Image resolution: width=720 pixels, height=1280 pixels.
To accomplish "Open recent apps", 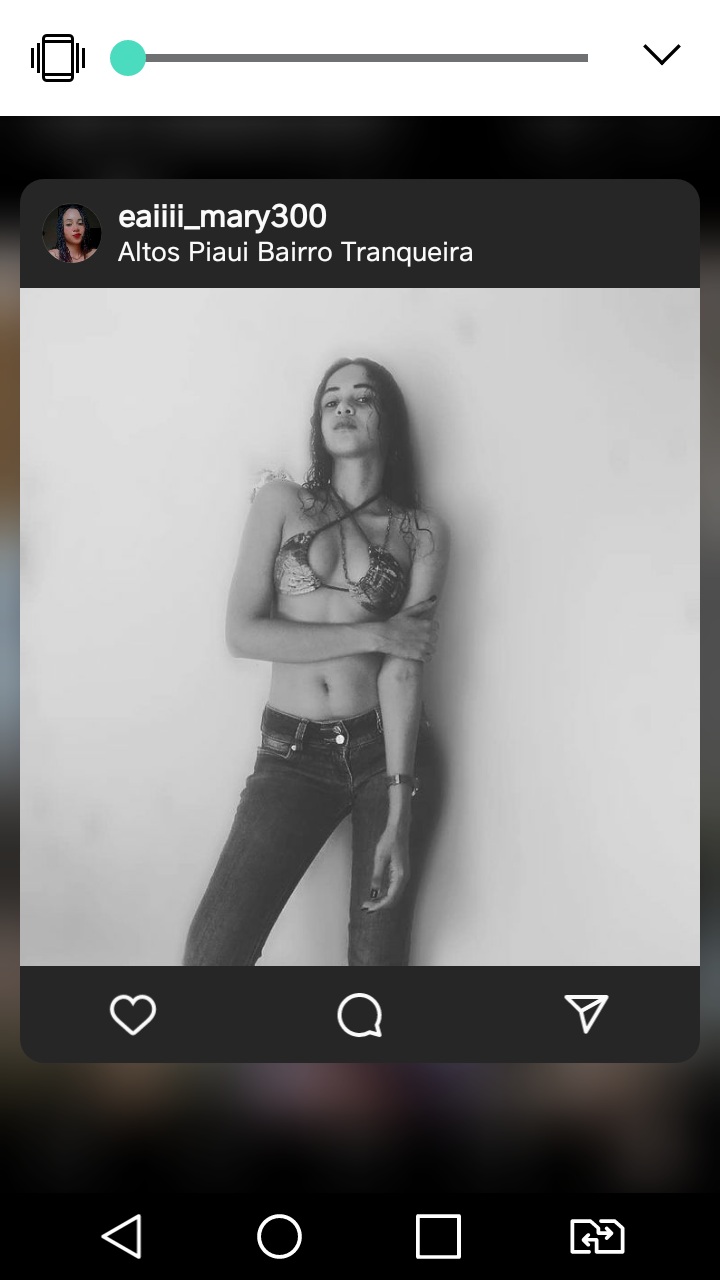I will coord(438,1237).
